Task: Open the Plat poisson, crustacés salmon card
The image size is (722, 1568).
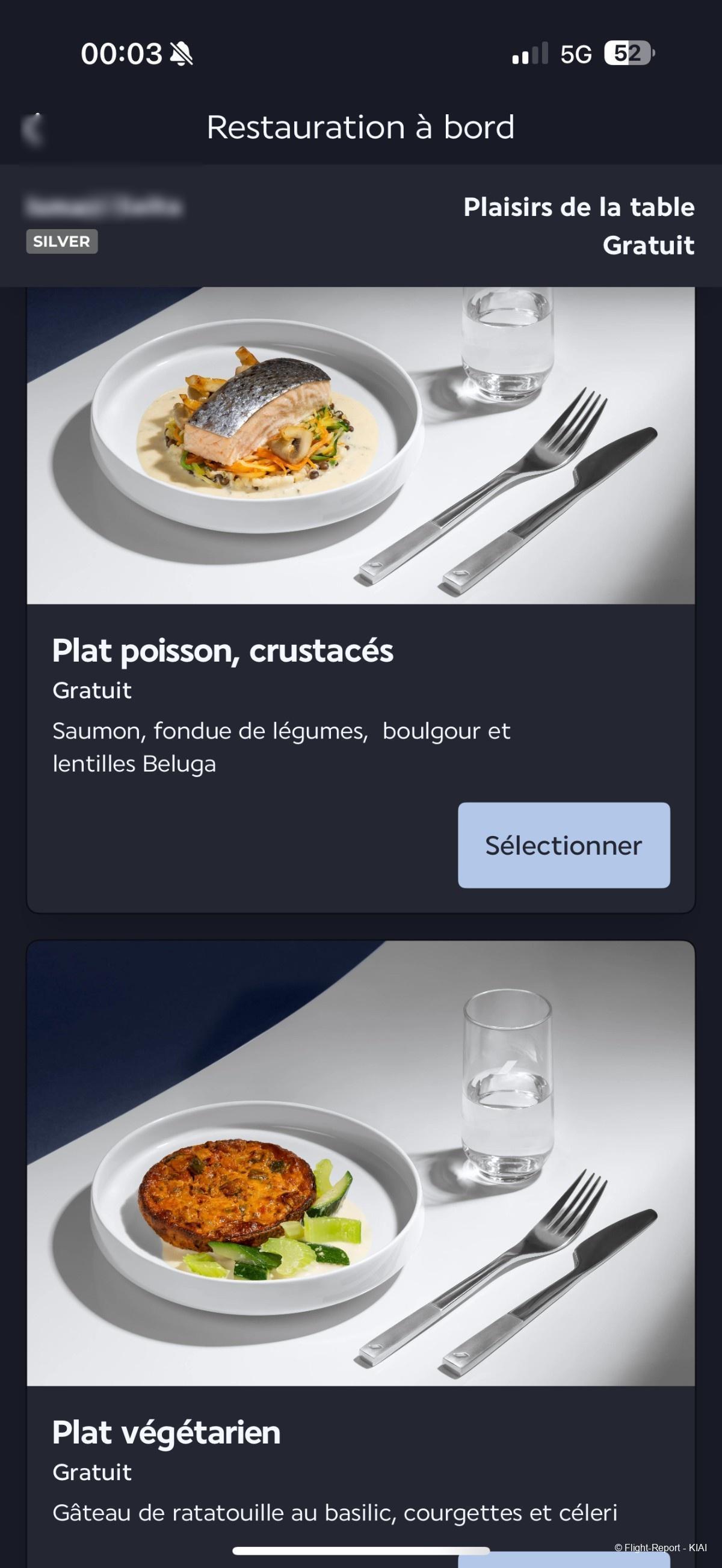Action: point(360,446)
